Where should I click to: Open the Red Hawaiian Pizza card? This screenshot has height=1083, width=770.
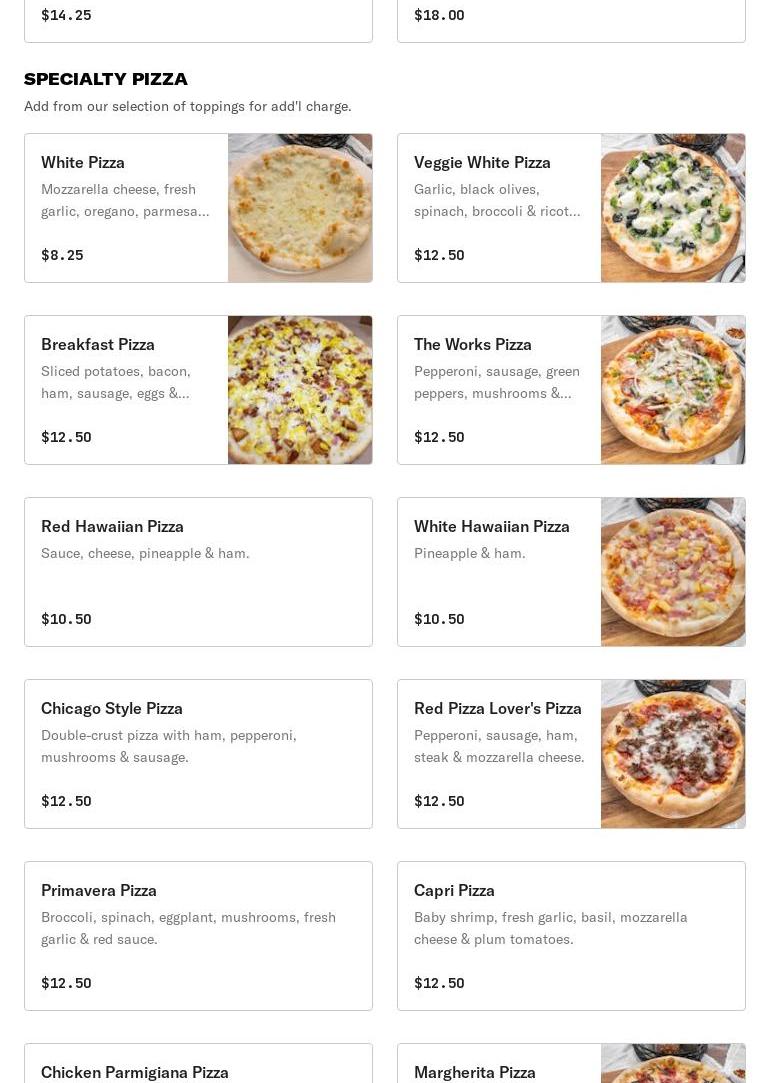coord(198,572)
